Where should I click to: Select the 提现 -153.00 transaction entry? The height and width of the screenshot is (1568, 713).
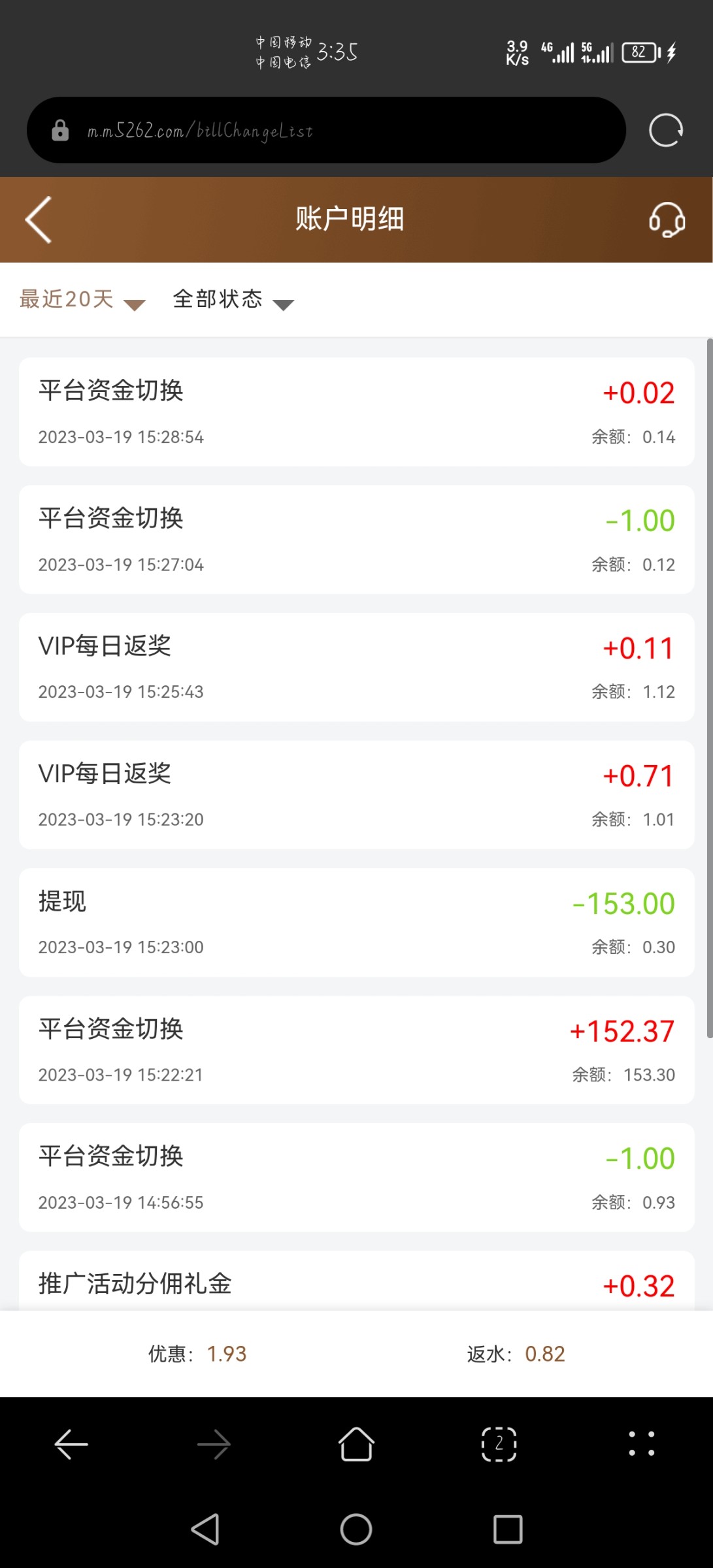pos(356,921)
